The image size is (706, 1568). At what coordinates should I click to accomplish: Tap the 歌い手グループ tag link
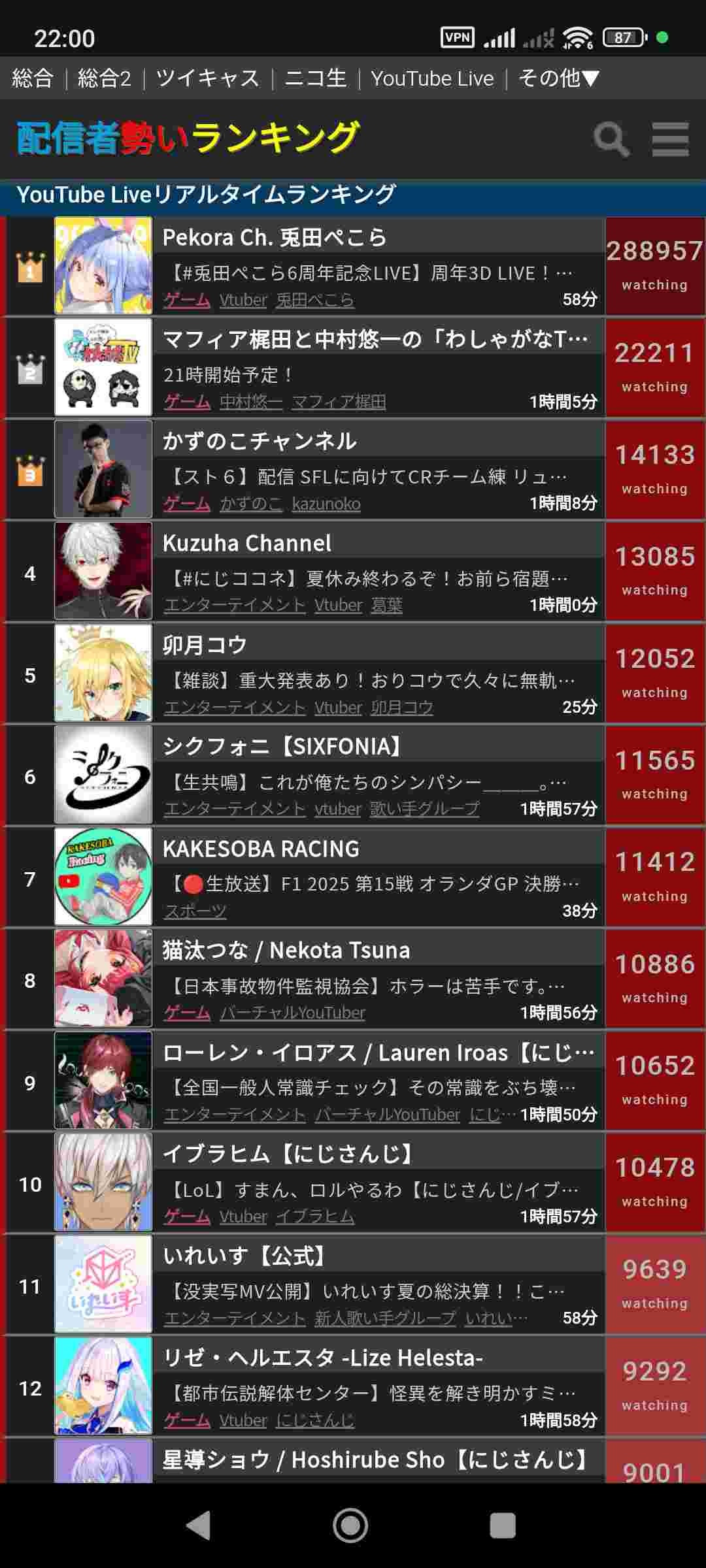424,809
